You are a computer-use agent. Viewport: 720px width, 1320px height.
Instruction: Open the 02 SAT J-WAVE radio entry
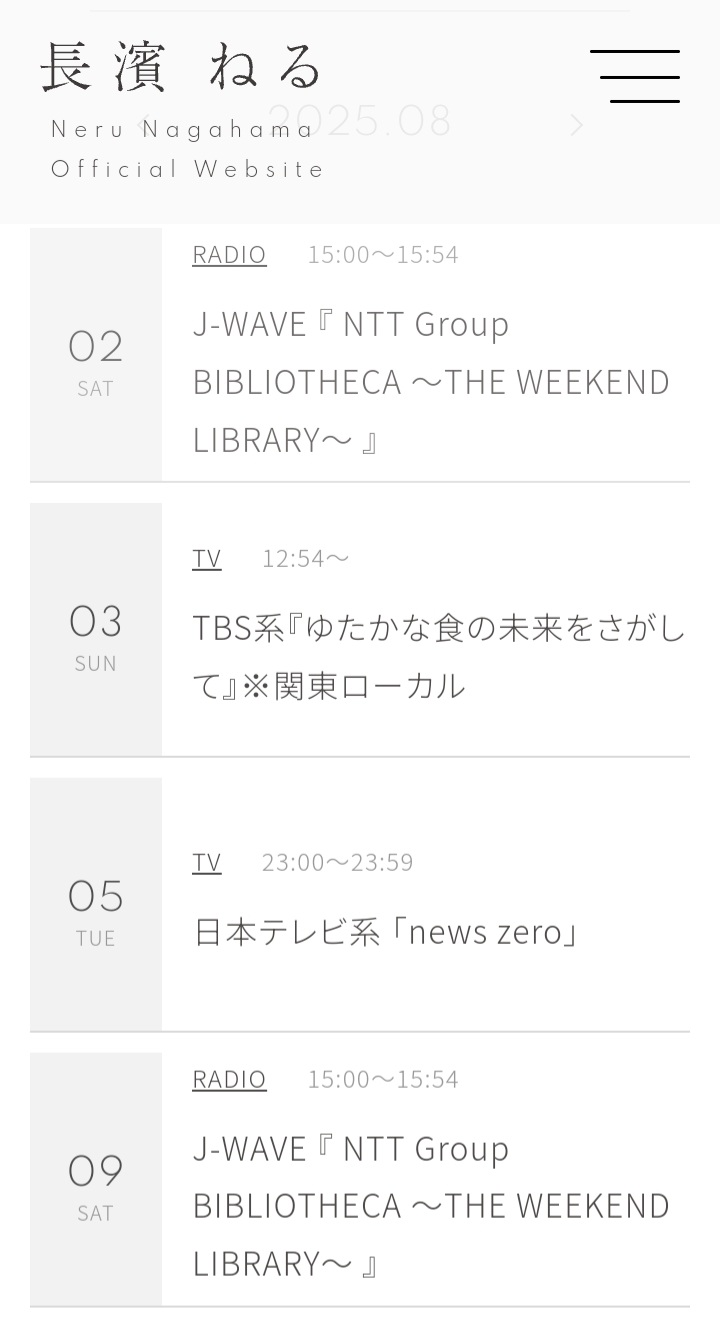coord(360,354)
